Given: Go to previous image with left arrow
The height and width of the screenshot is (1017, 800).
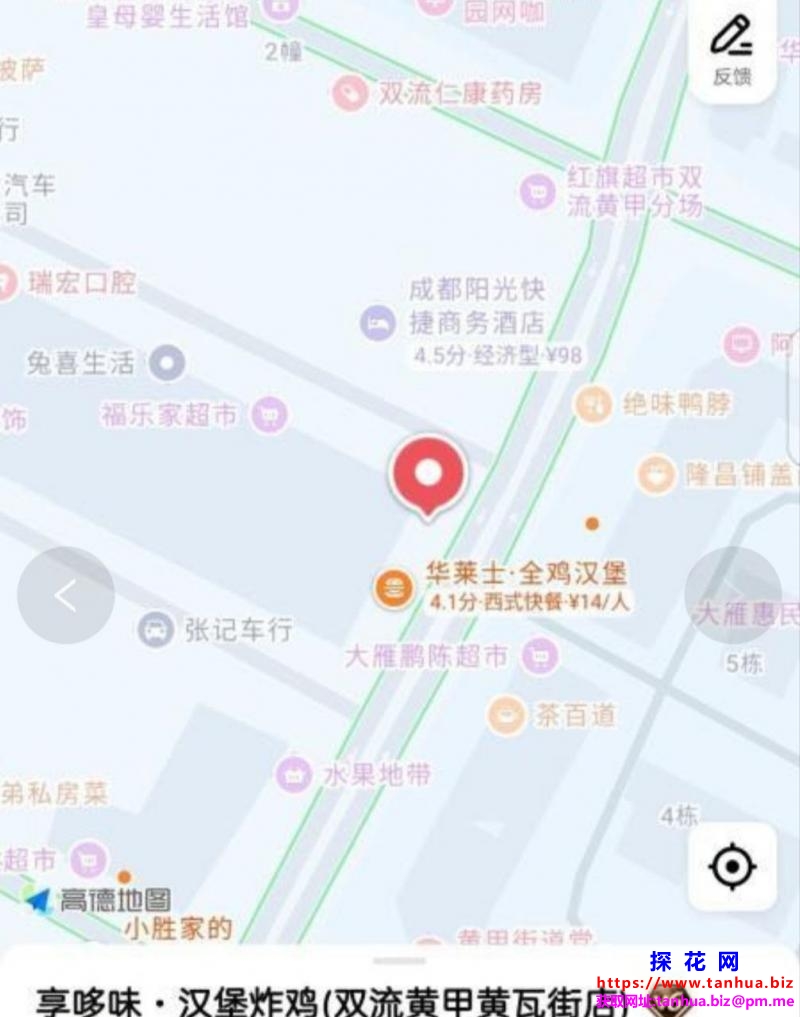Looking at the screenshot, I should click(x=66, y=595).
